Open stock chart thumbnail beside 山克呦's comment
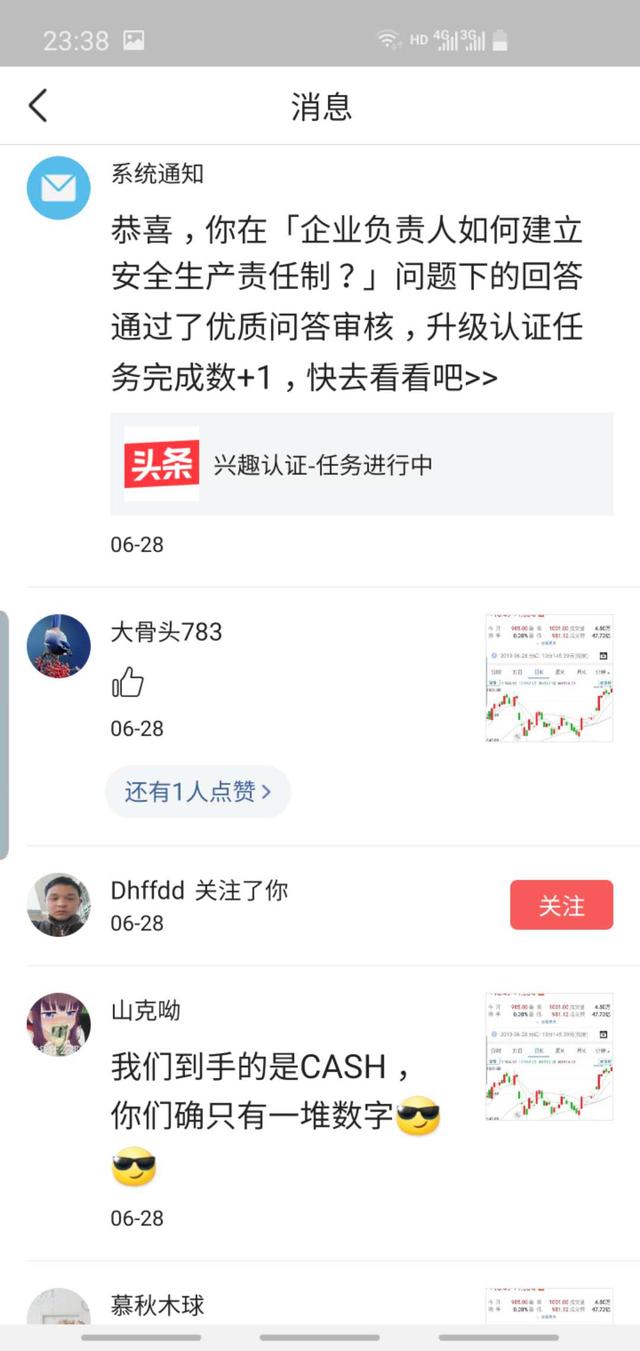 549,1057
